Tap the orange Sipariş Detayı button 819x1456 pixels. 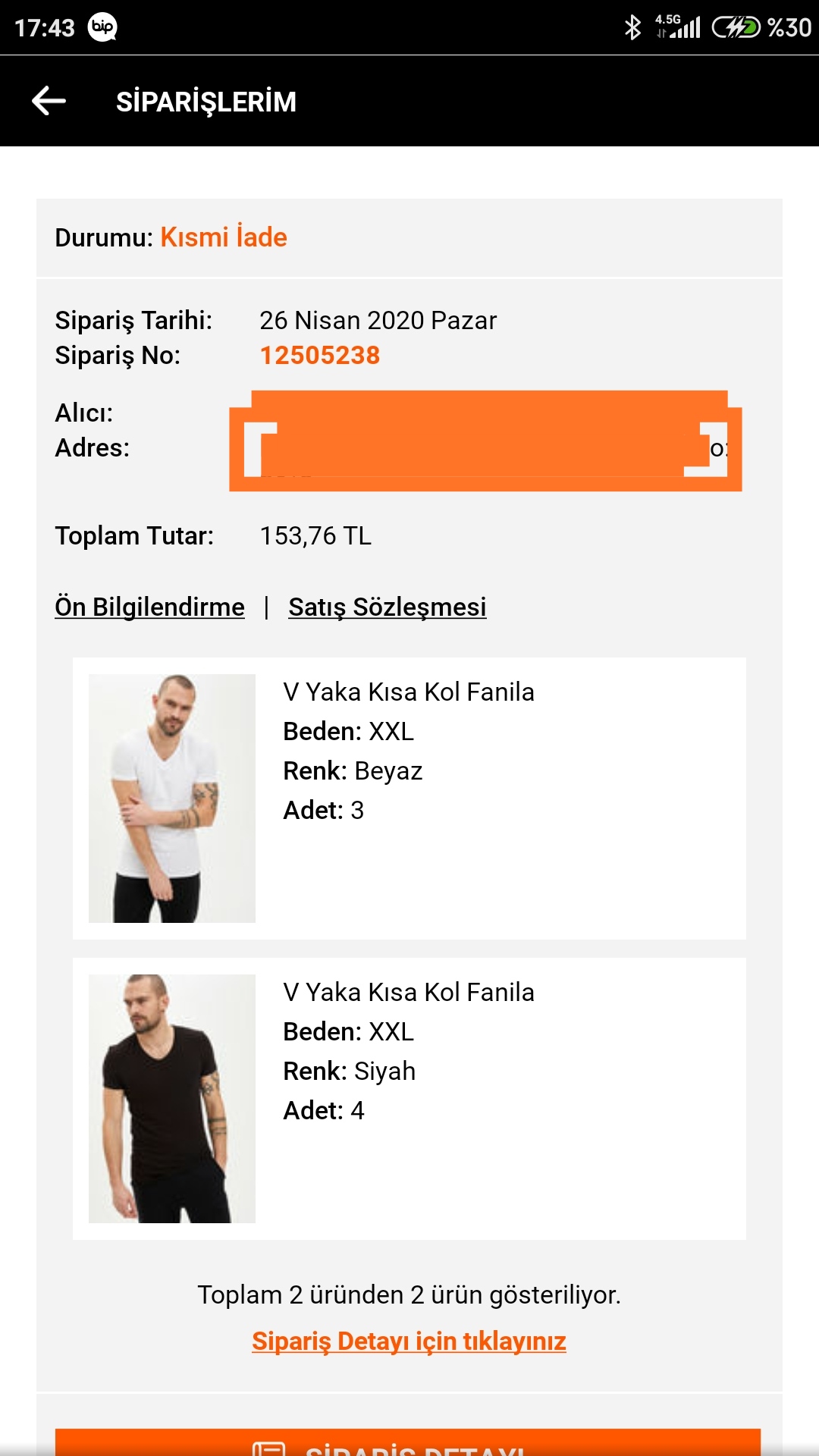(408, 1442)
